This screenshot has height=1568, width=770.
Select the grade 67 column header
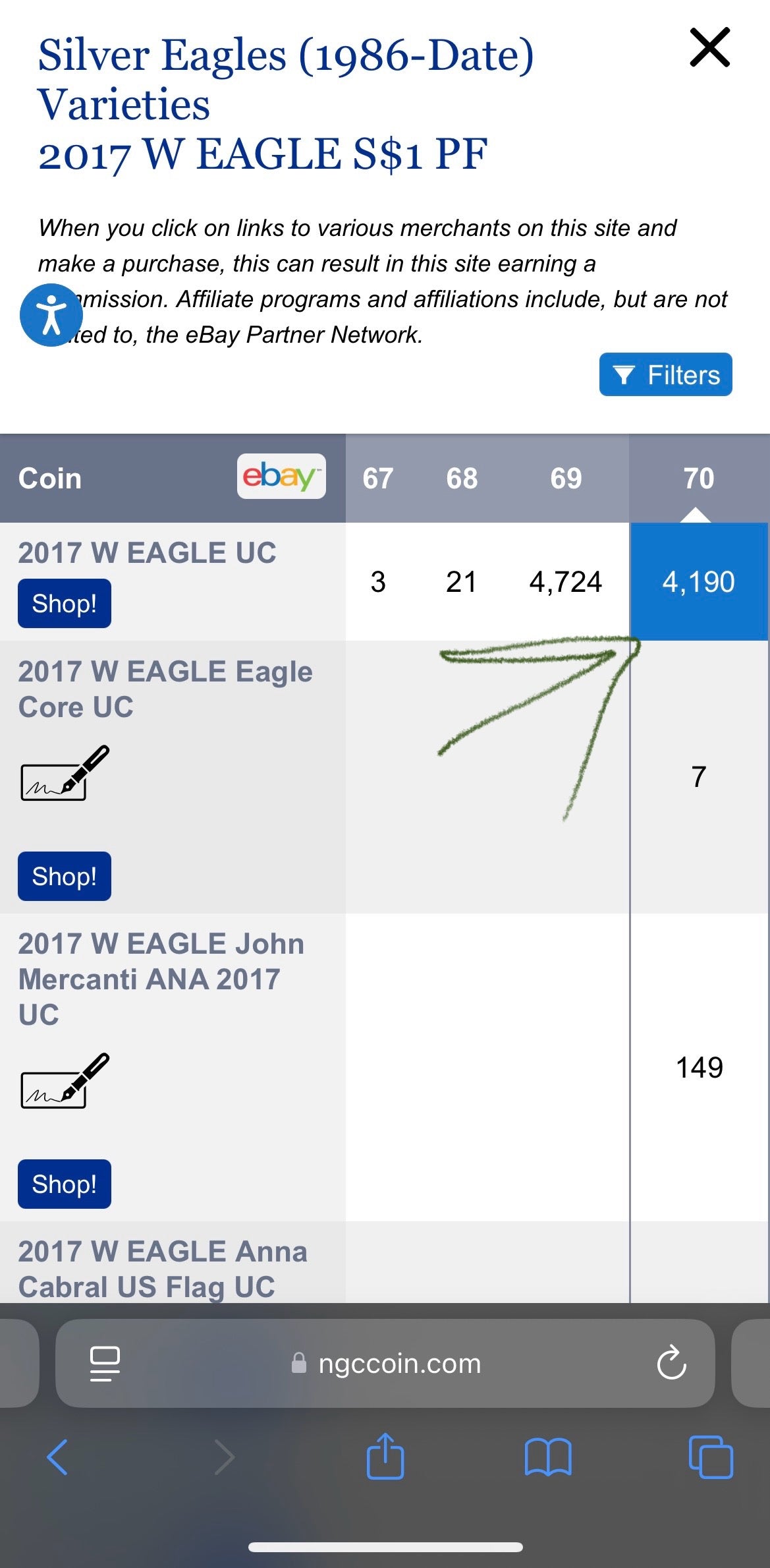click(378, 479)
